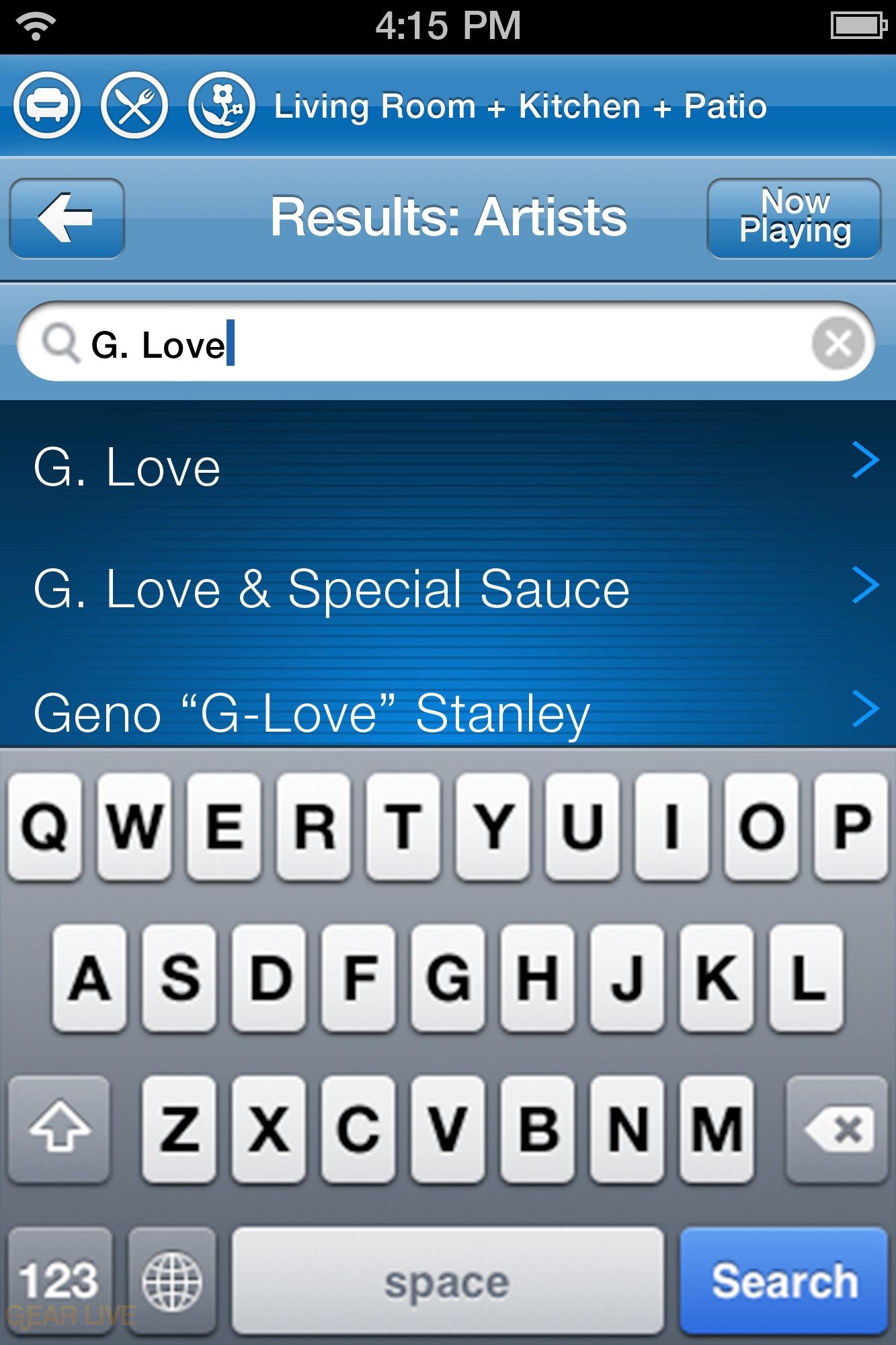Open the Now Playing screen
896x1345 pixels.
[794, 219]
